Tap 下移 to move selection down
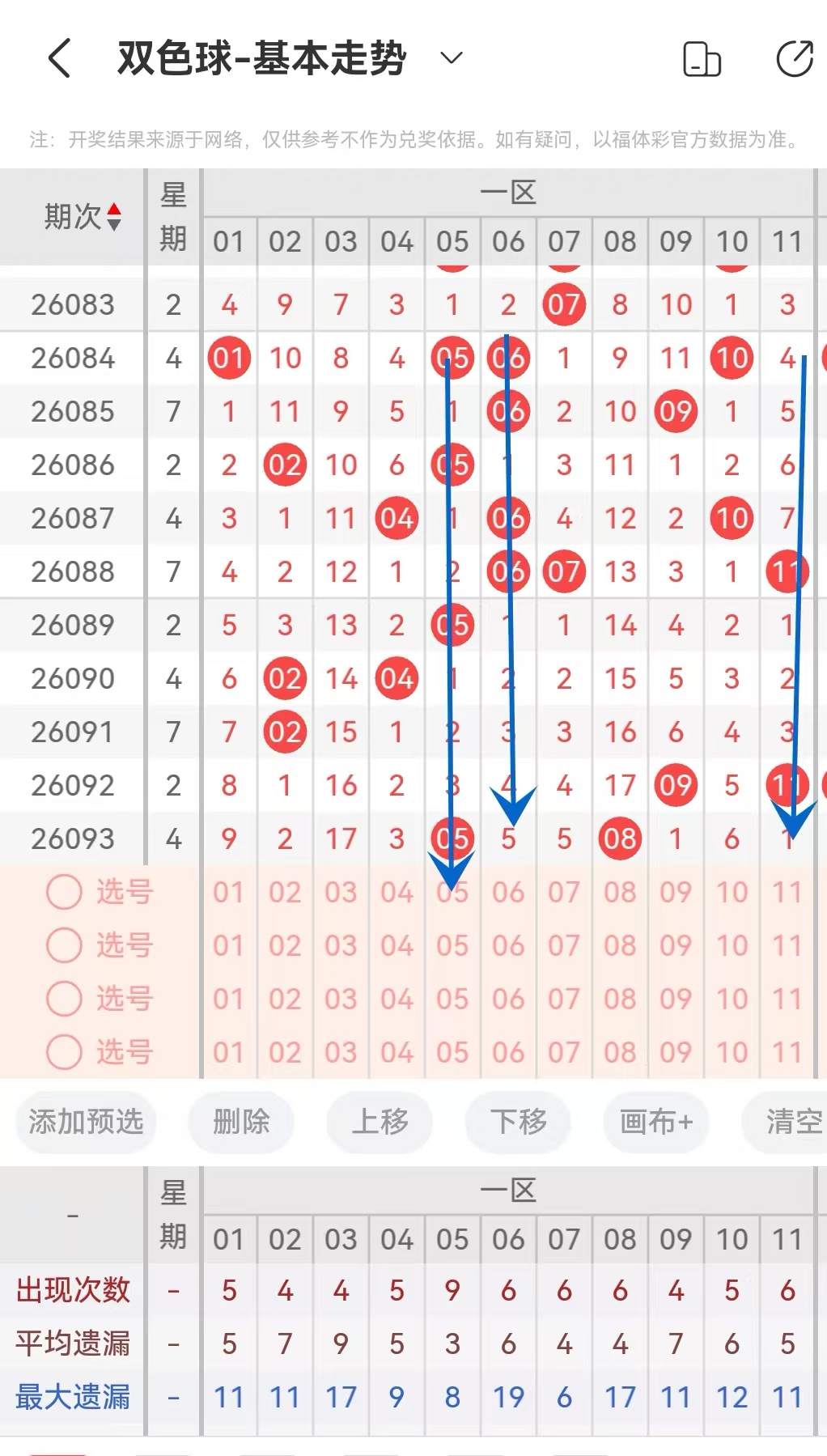 [518, 1122]
